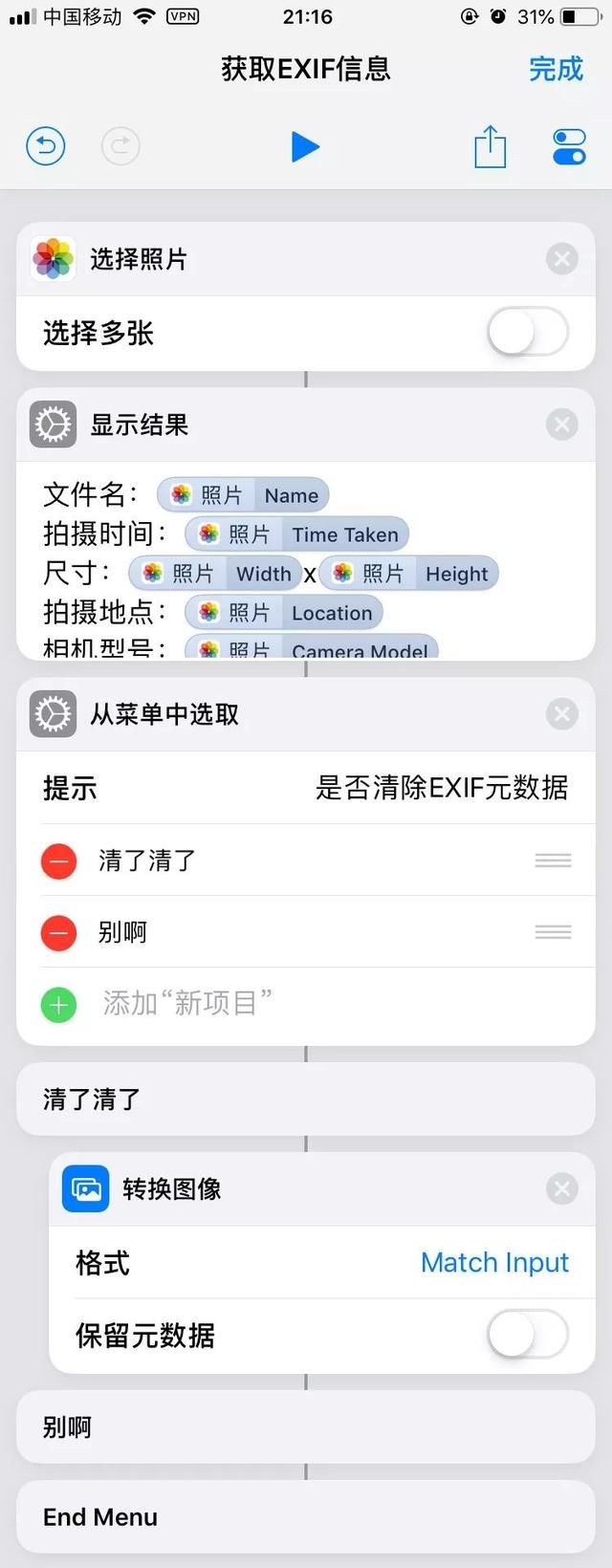The width and height of the screenshot is (612, 1568).
Task: Delete the 清了清了 menu item
Action: pyautogui.click(x=58, y=860)
